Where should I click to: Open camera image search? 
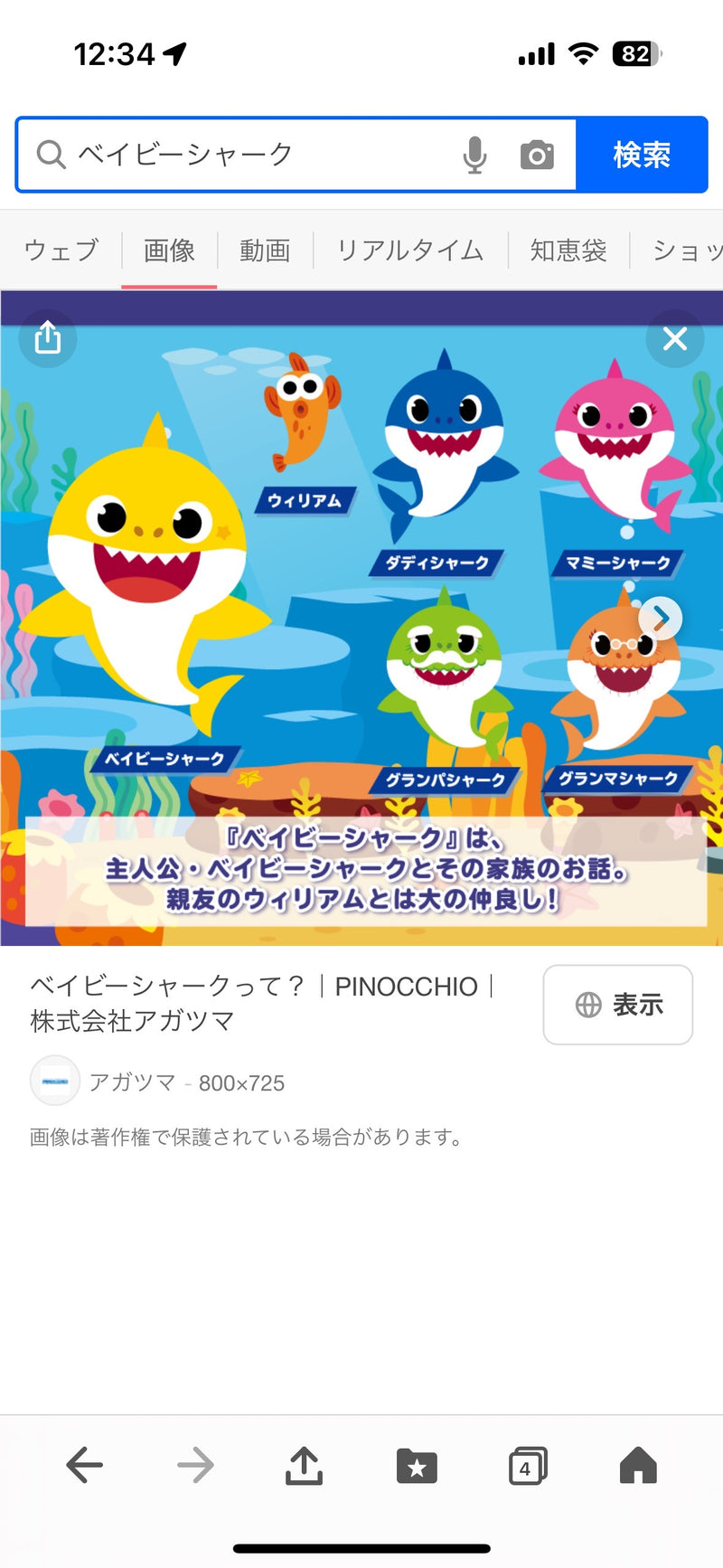537,156
